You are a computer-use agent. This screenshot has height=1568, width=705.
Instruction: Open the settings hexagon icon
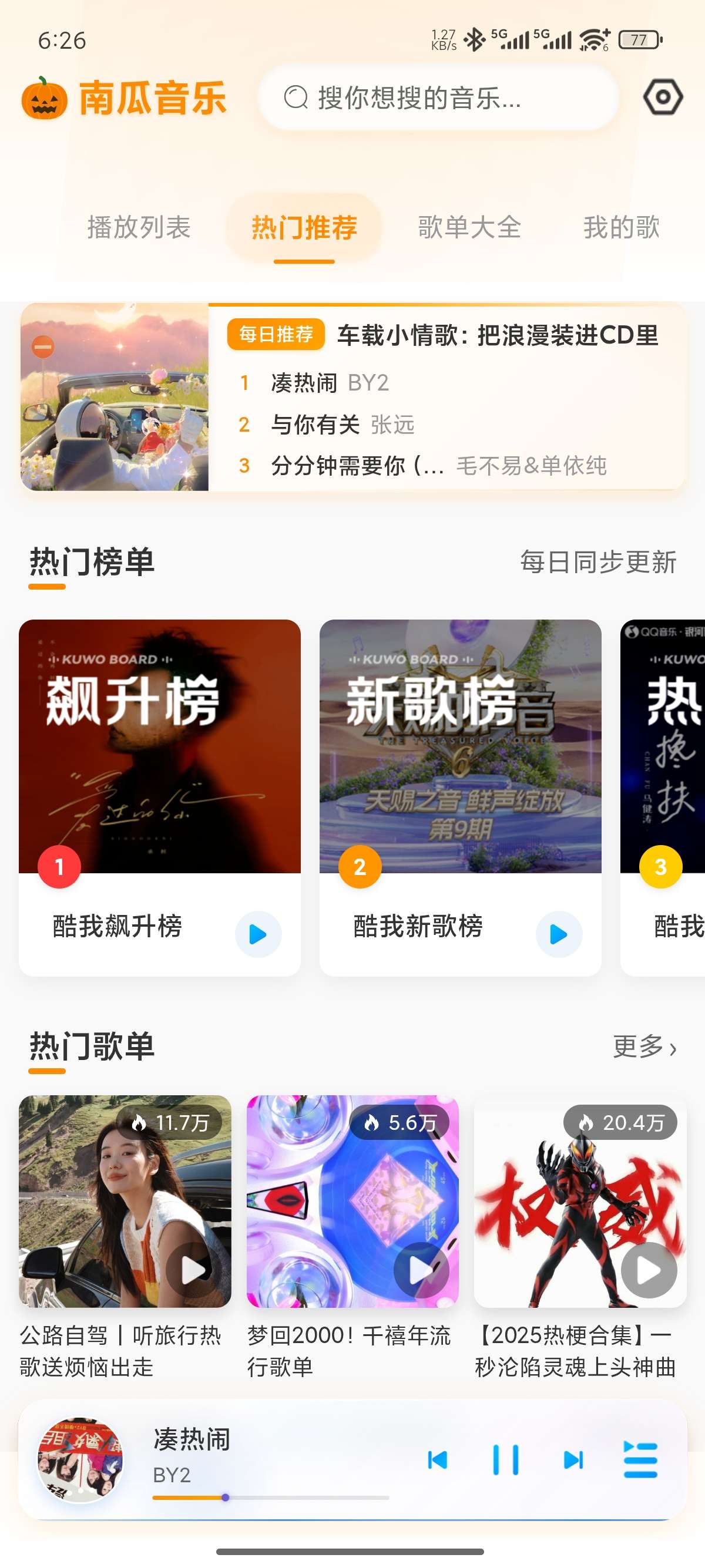(x=662, y=97)
